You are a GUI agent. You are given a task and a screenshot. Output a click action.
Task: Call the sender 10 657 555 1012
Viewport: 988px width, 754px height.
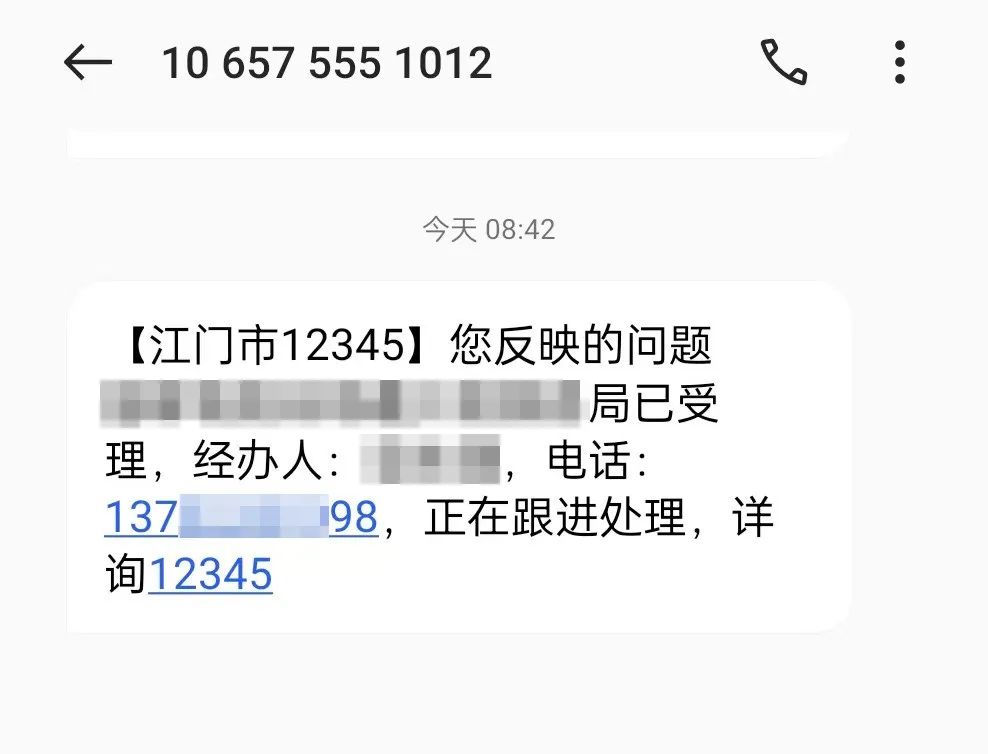pyautogui.click(x=784, y=63)
